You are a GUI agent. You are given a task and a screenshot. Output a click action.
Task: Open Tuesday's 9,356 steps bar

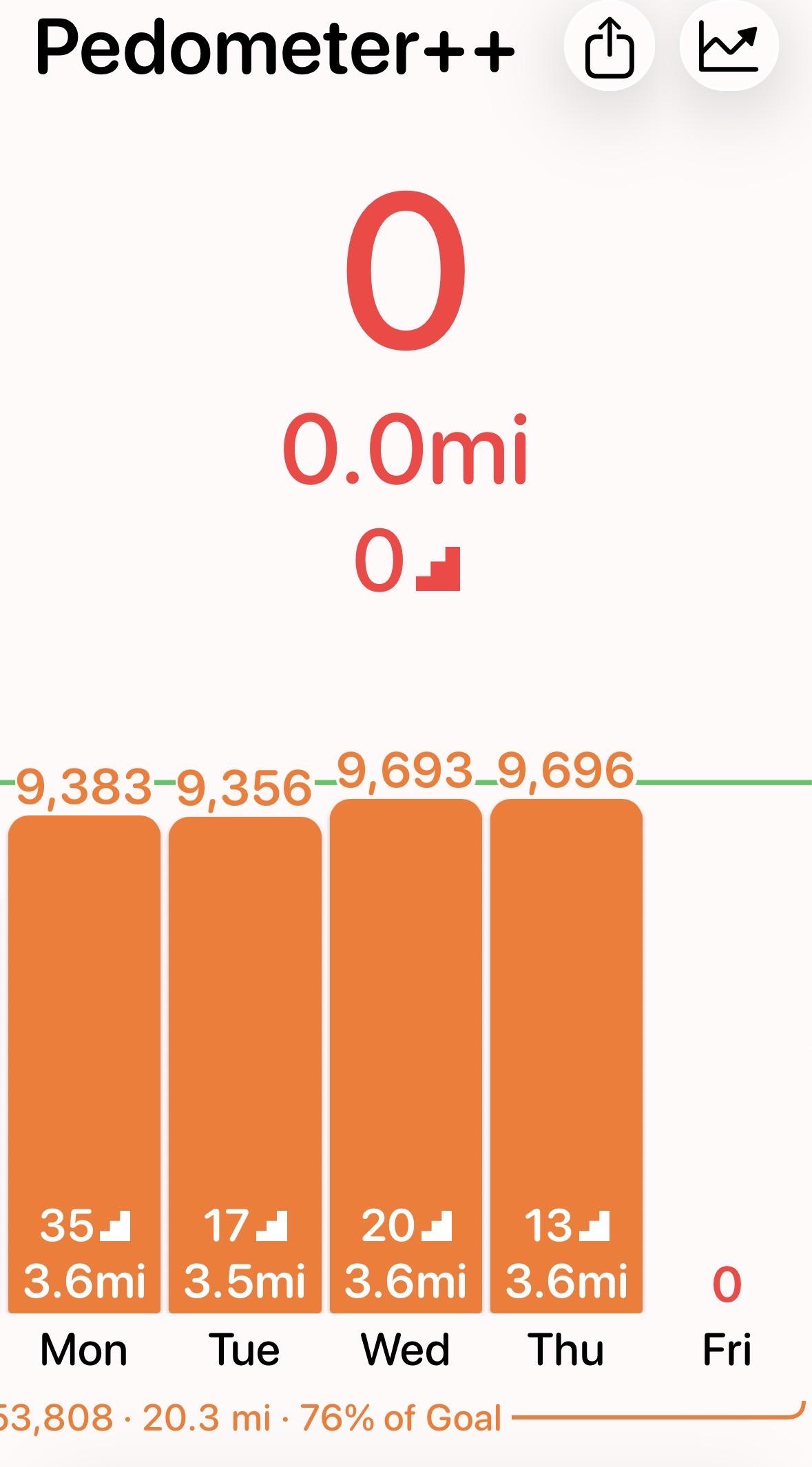[x=245, y=1061]
